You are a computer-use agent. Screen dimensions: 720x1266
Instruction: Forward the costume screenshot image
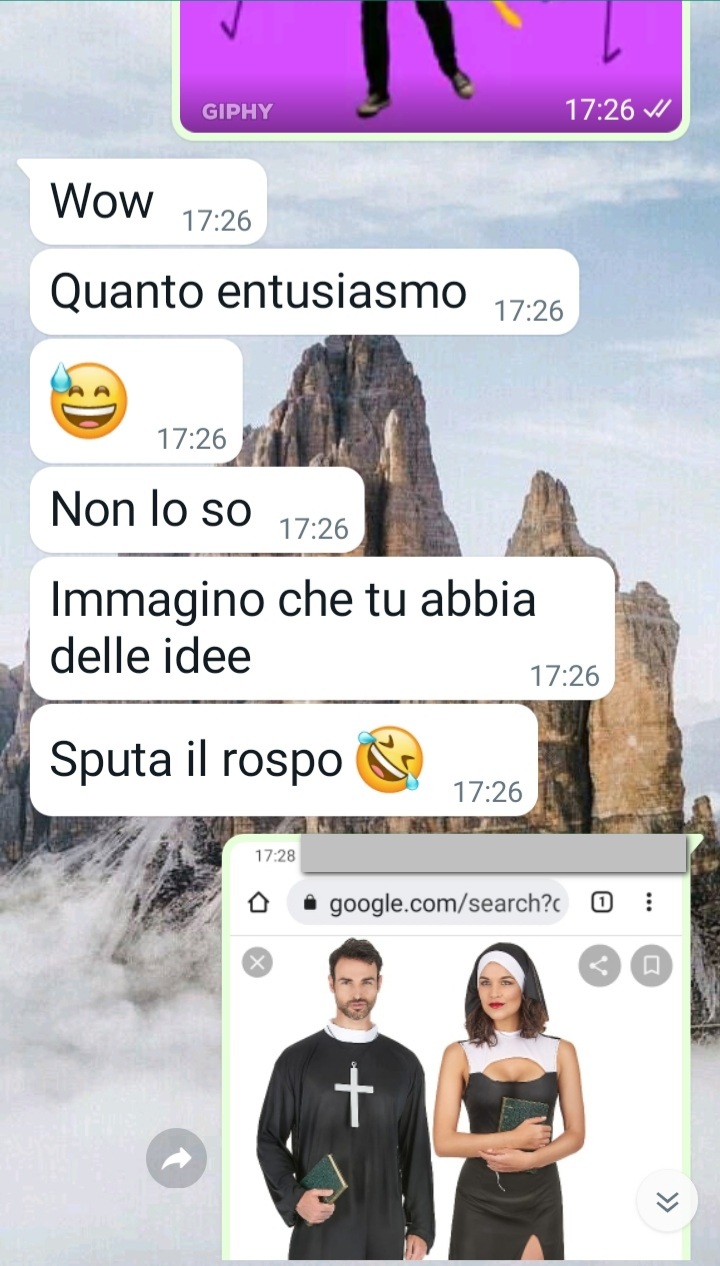(x=176, y=1159)
